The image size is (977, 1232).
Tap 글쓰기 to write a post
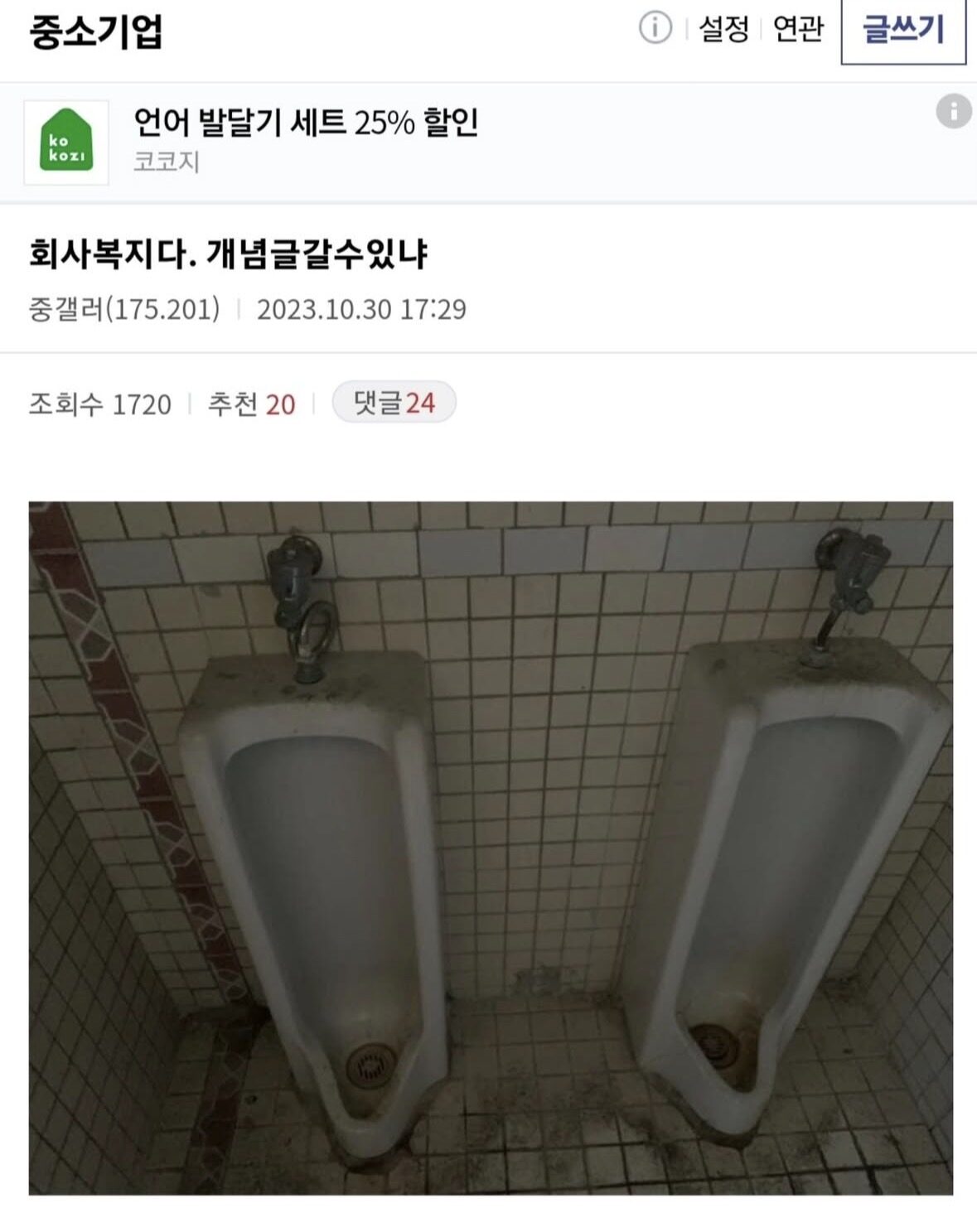(x=902, y=31)
